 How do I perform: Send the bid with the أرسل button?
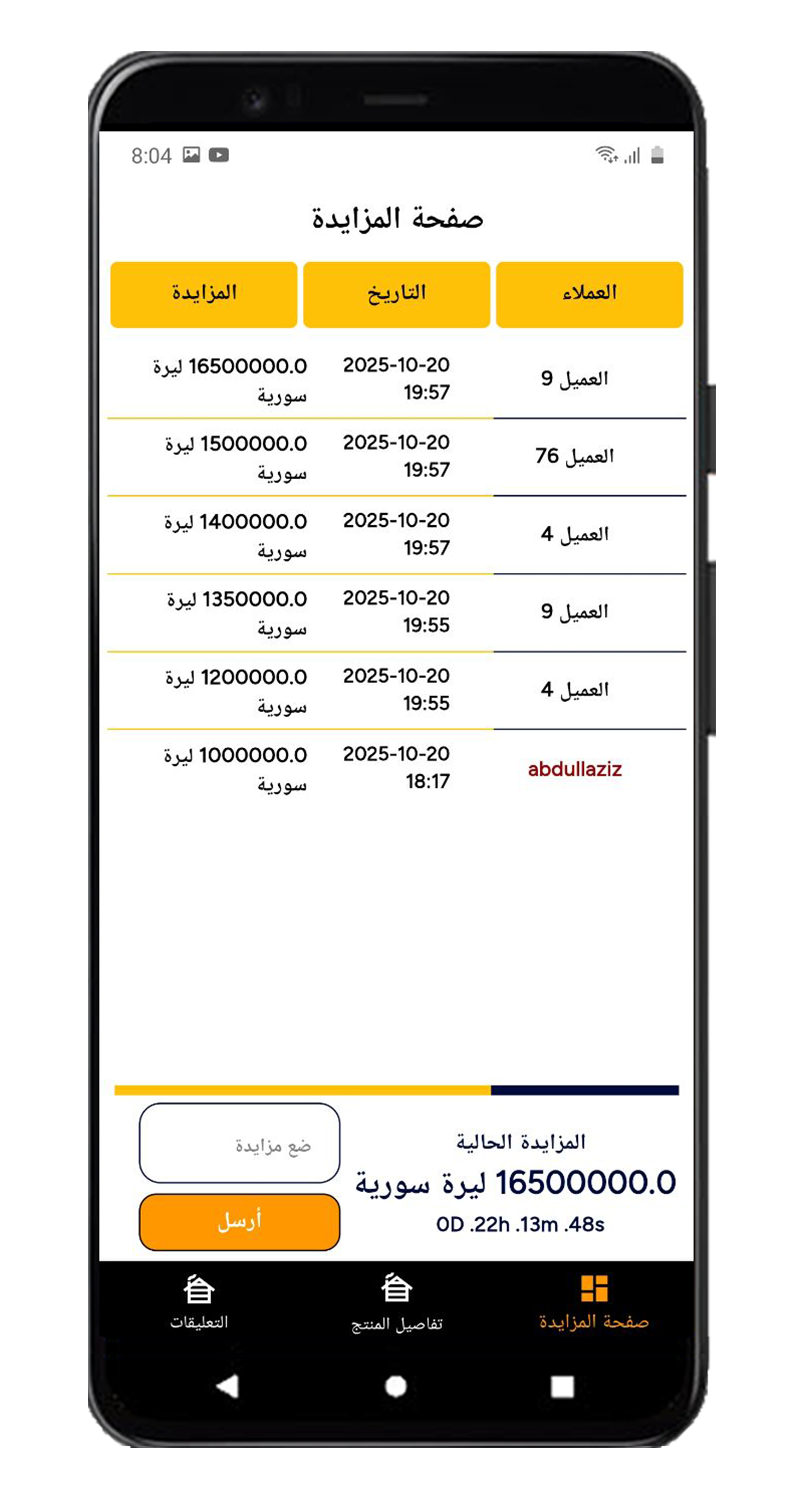pyautogui.click(x=239, y=1221)
